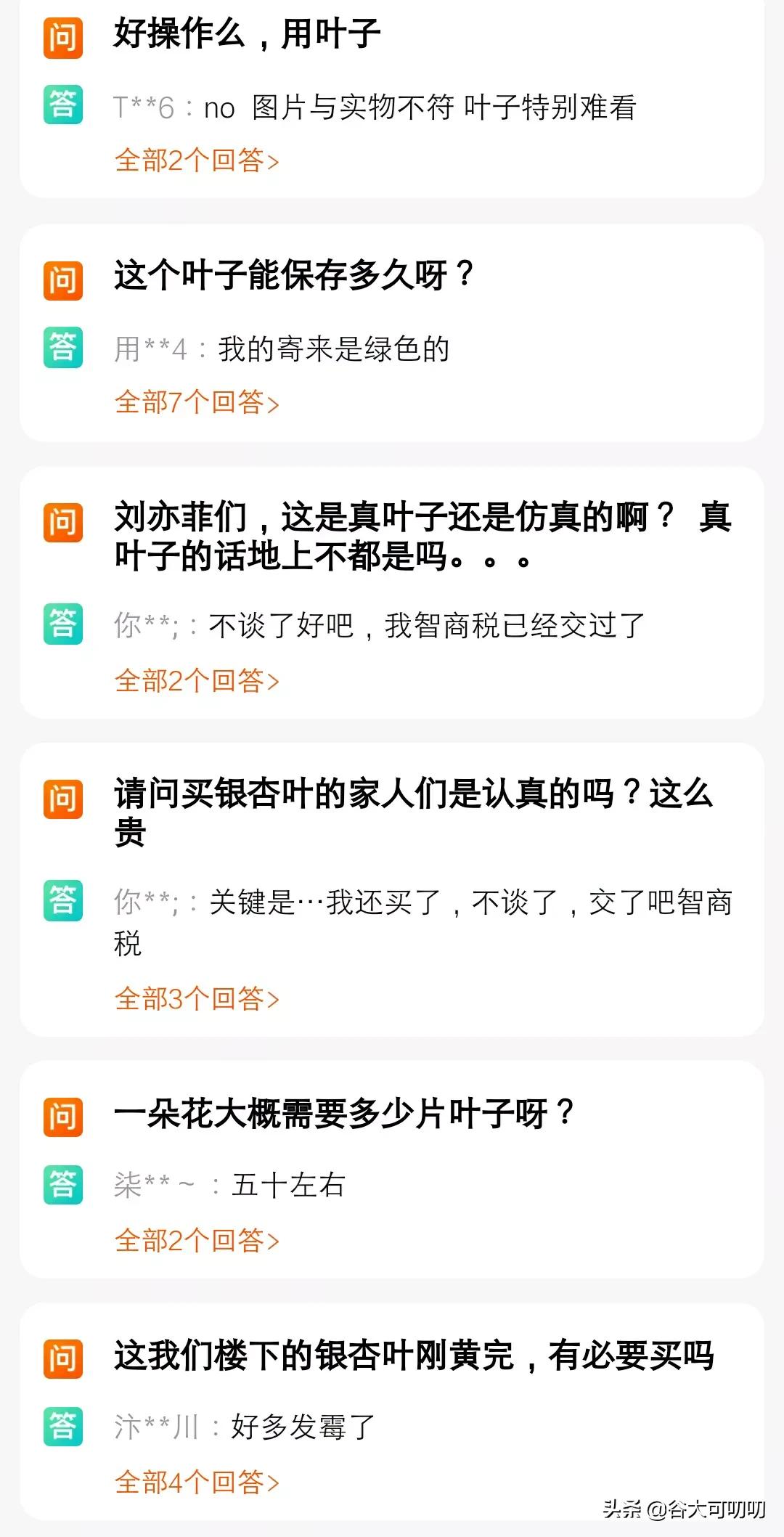Click the 答 icon beside the 智商税 answer
Image resolution: width=784 pixels, height=1537 pixels.
tap(64, 900)
